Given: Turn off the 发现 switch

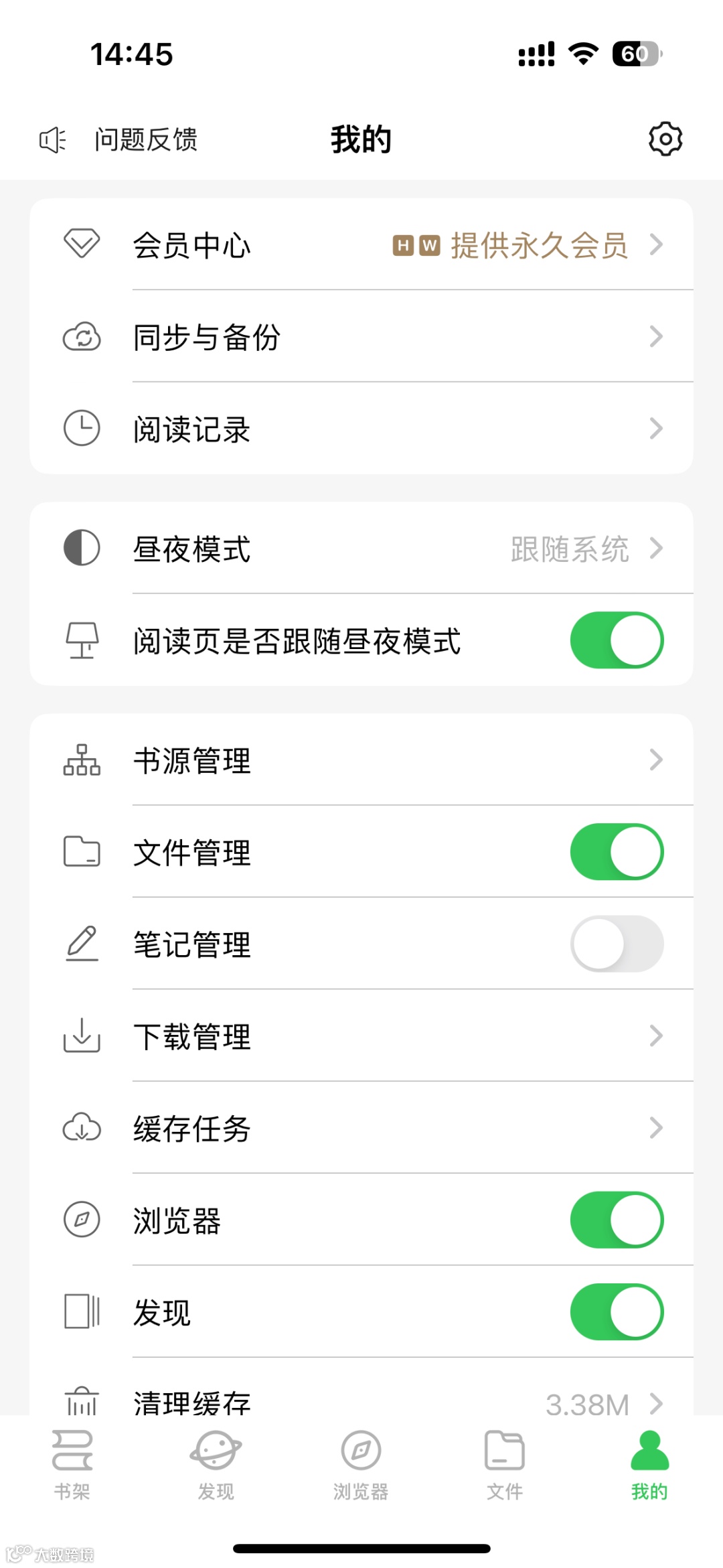Looking at the screenshot, I should pos(617,1311).
